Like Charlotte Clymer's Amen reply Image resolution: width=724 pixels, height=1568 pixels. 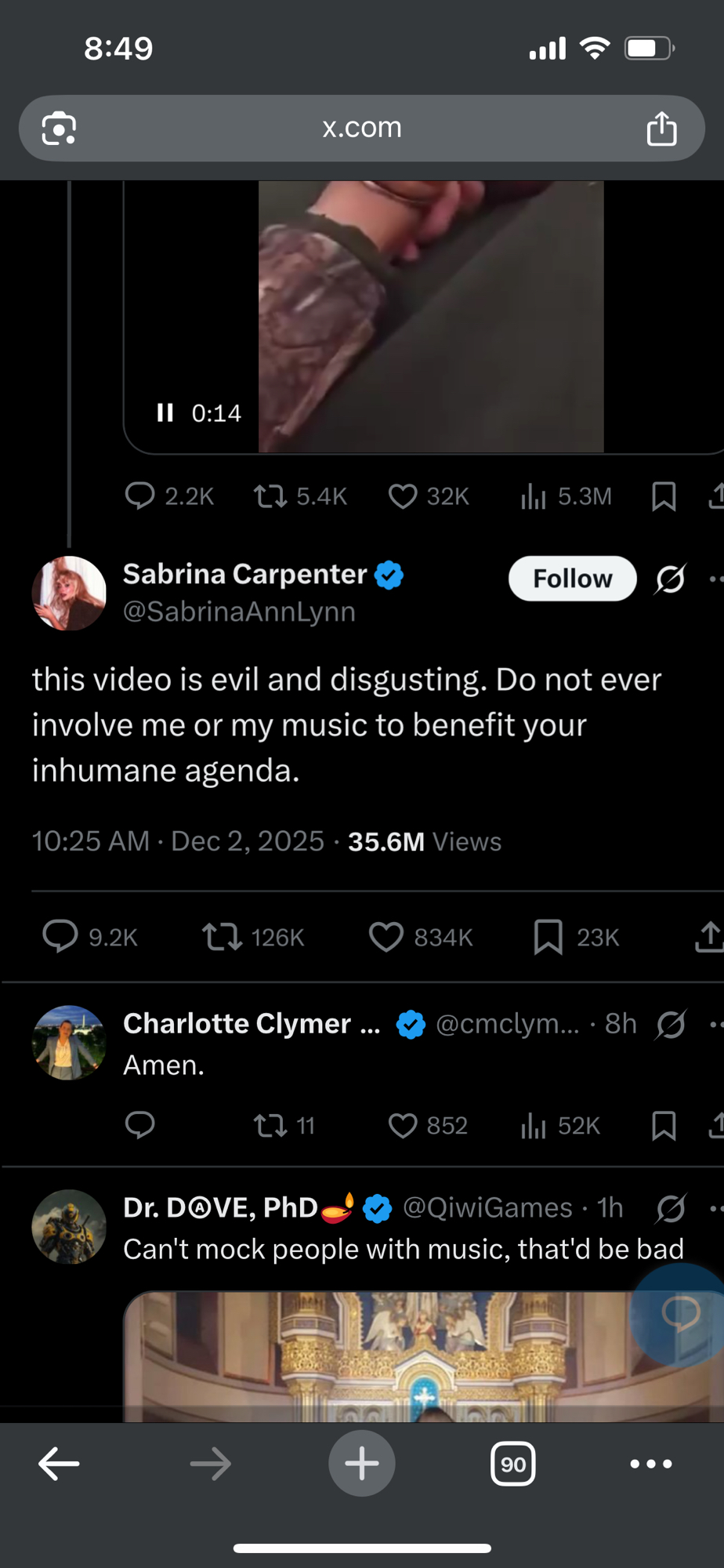[403, 1126]
